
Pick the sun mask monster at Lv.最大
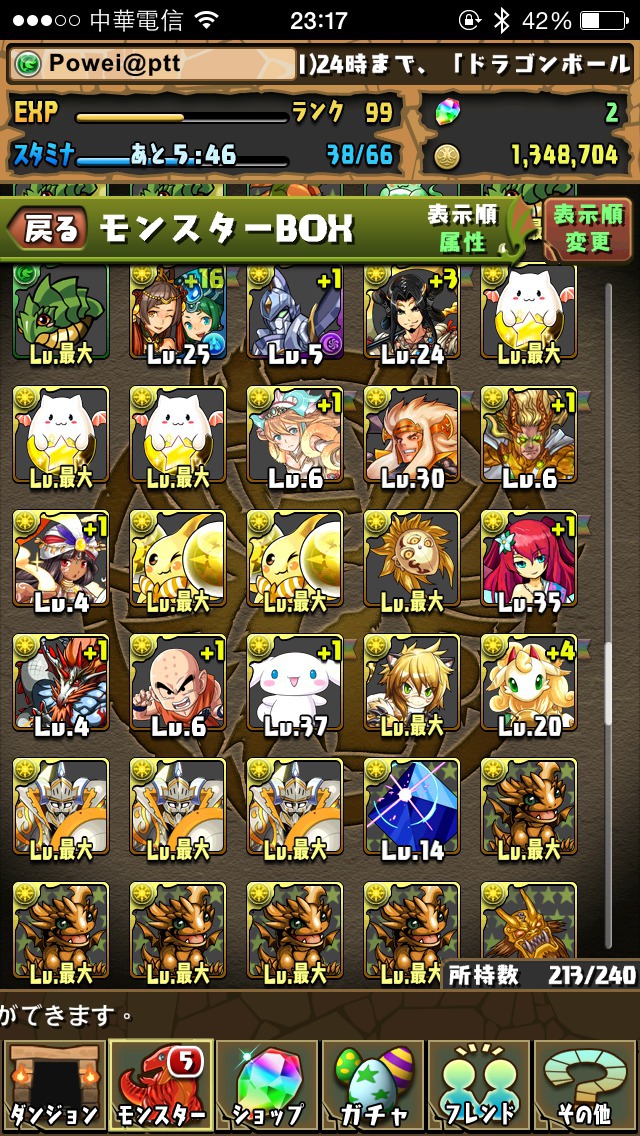(x=412, y=561)
